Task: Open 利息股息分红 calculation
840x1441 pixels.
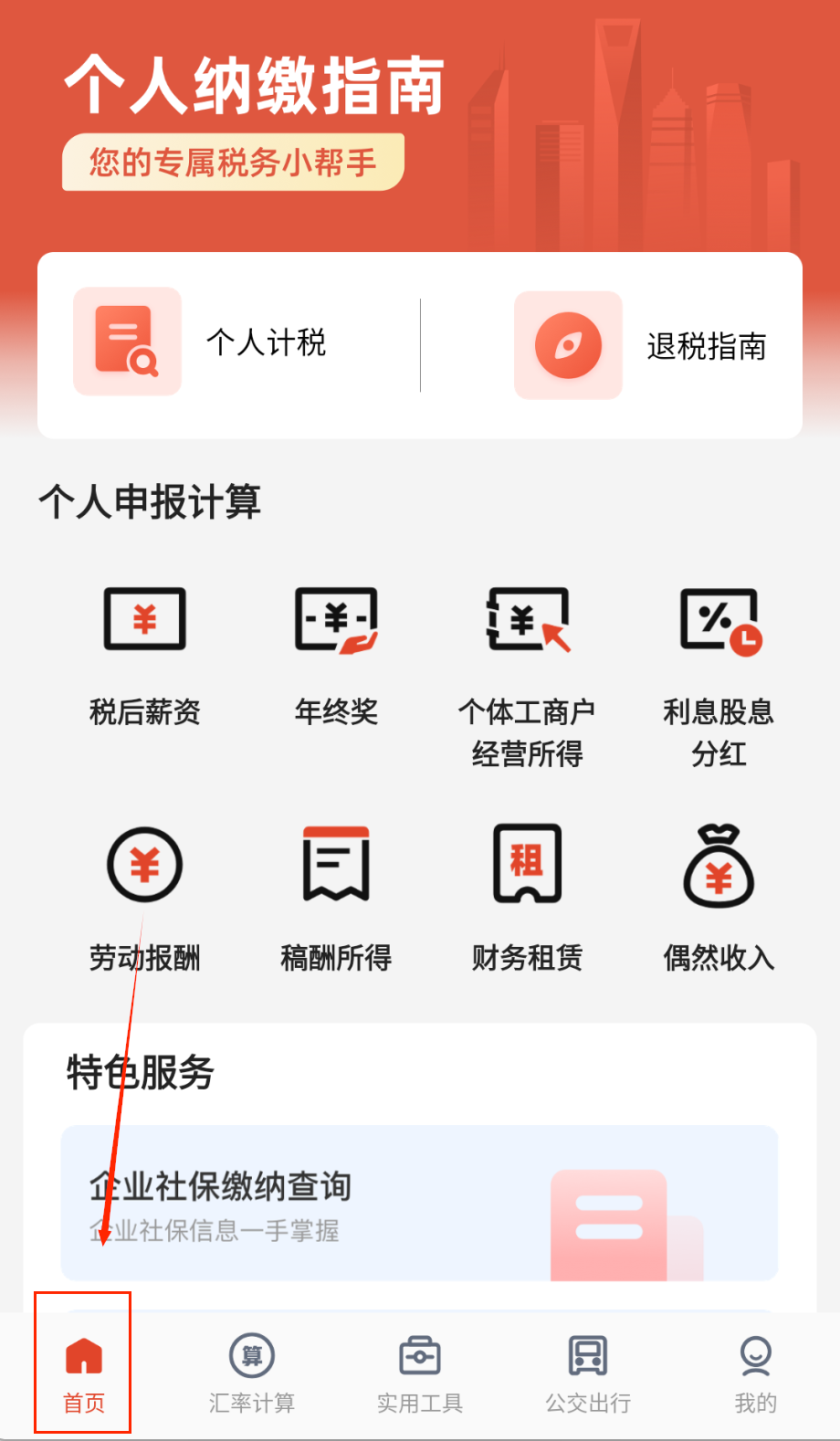Action: coord(719,671)
